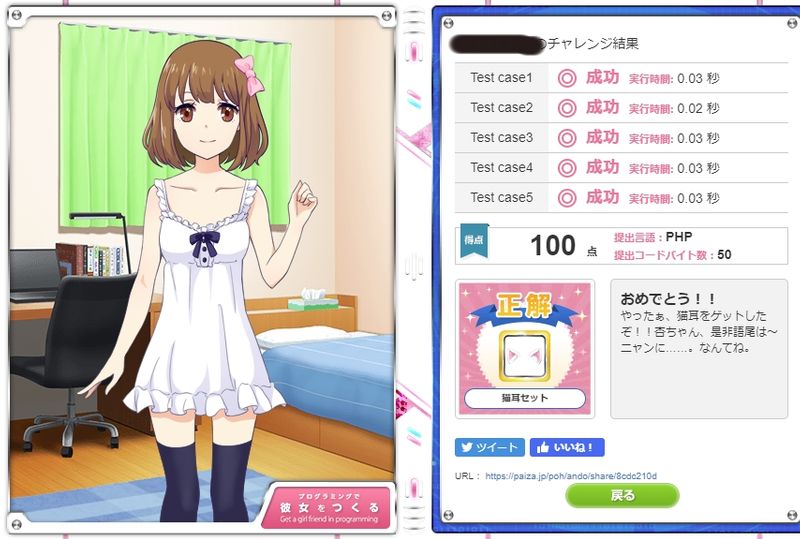Go back with the green 戻る button
Image resolution: width=800 pixels, height=539 pixels.
tap(622, 495)
